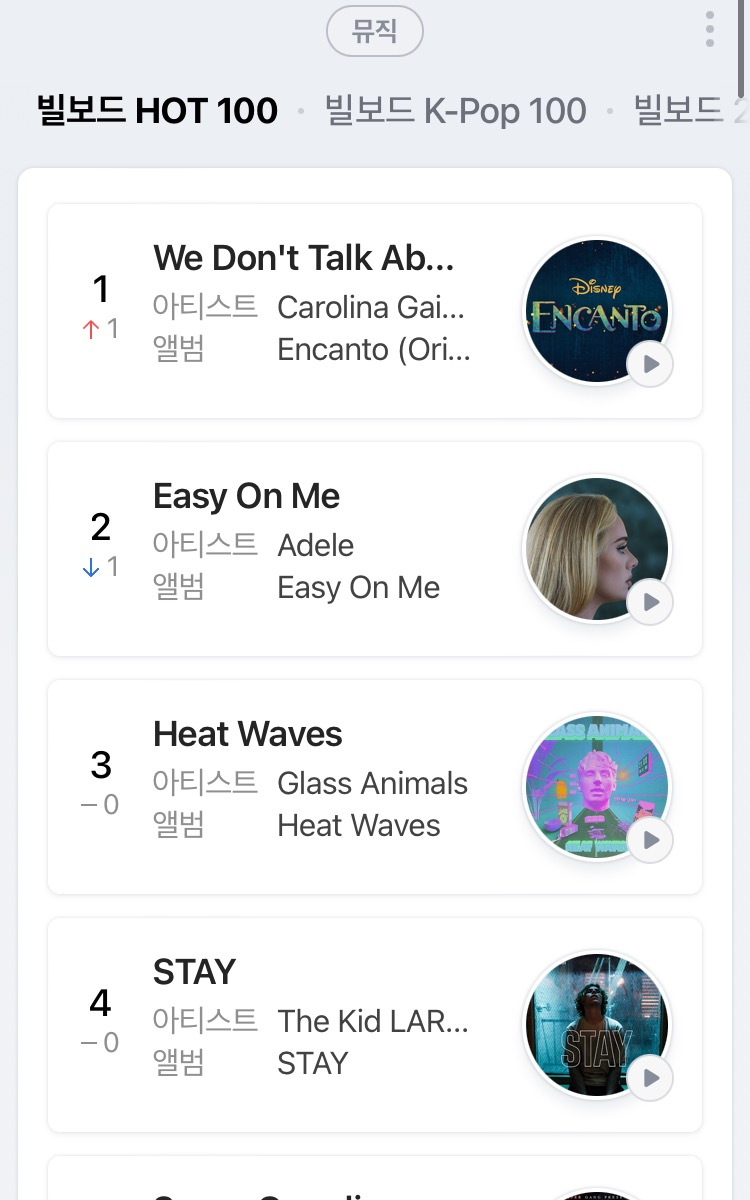The image size is (750, 1200).
Task: Play Heat Waves by Glass Animals
Action: pyautogui.click(x=650, y=840)
